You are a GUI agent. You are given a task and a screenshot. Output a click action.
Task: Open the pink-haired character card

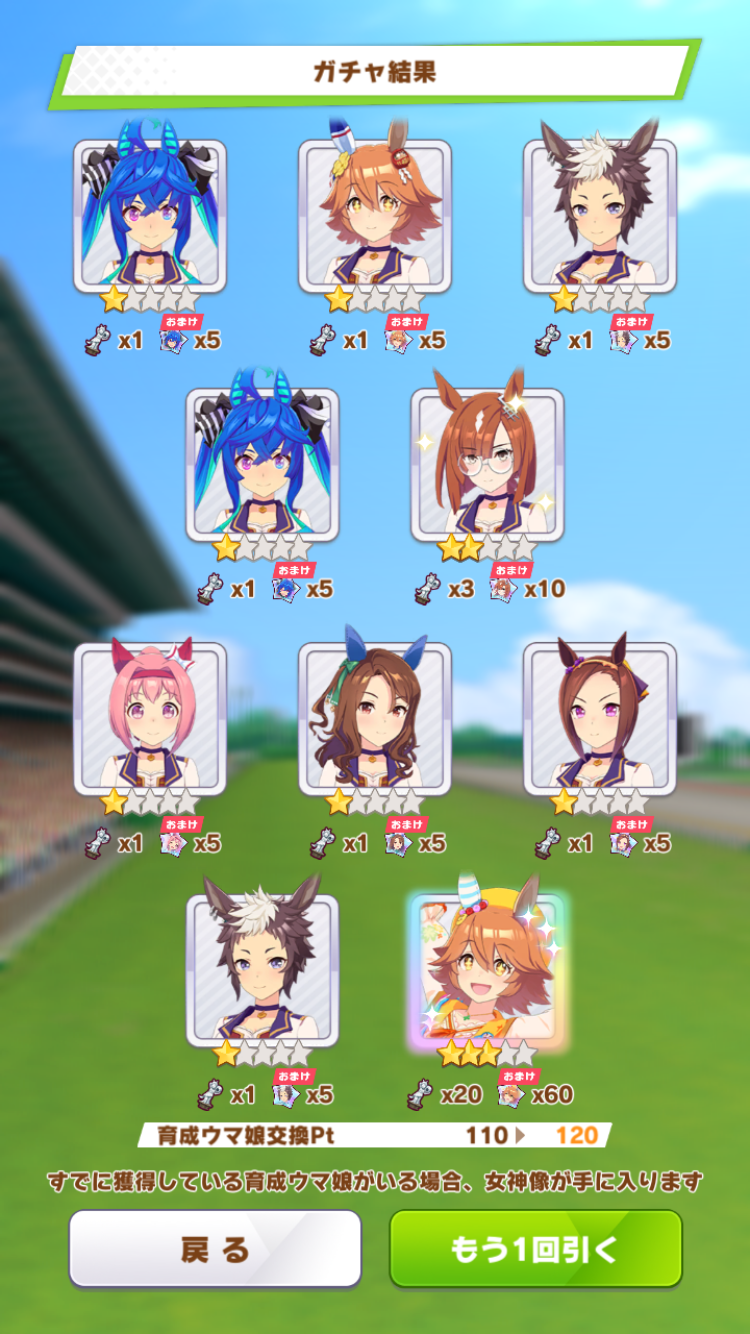coord(150,717)
